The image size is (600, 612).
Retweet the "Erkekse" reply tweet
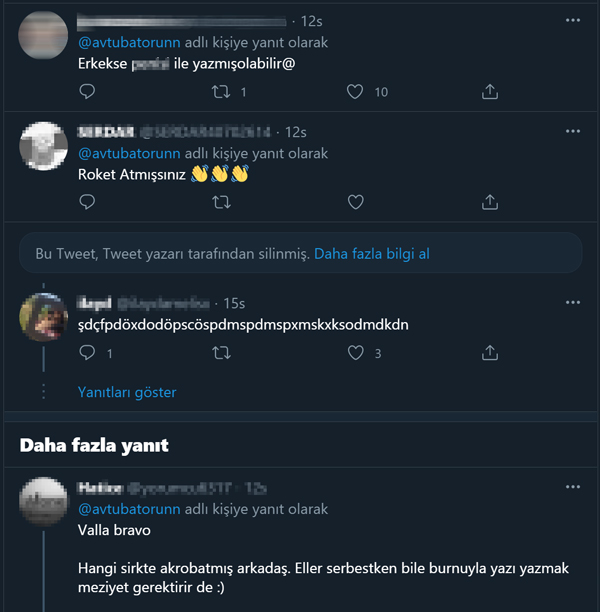pyautogui.click(x=222, y=92)
